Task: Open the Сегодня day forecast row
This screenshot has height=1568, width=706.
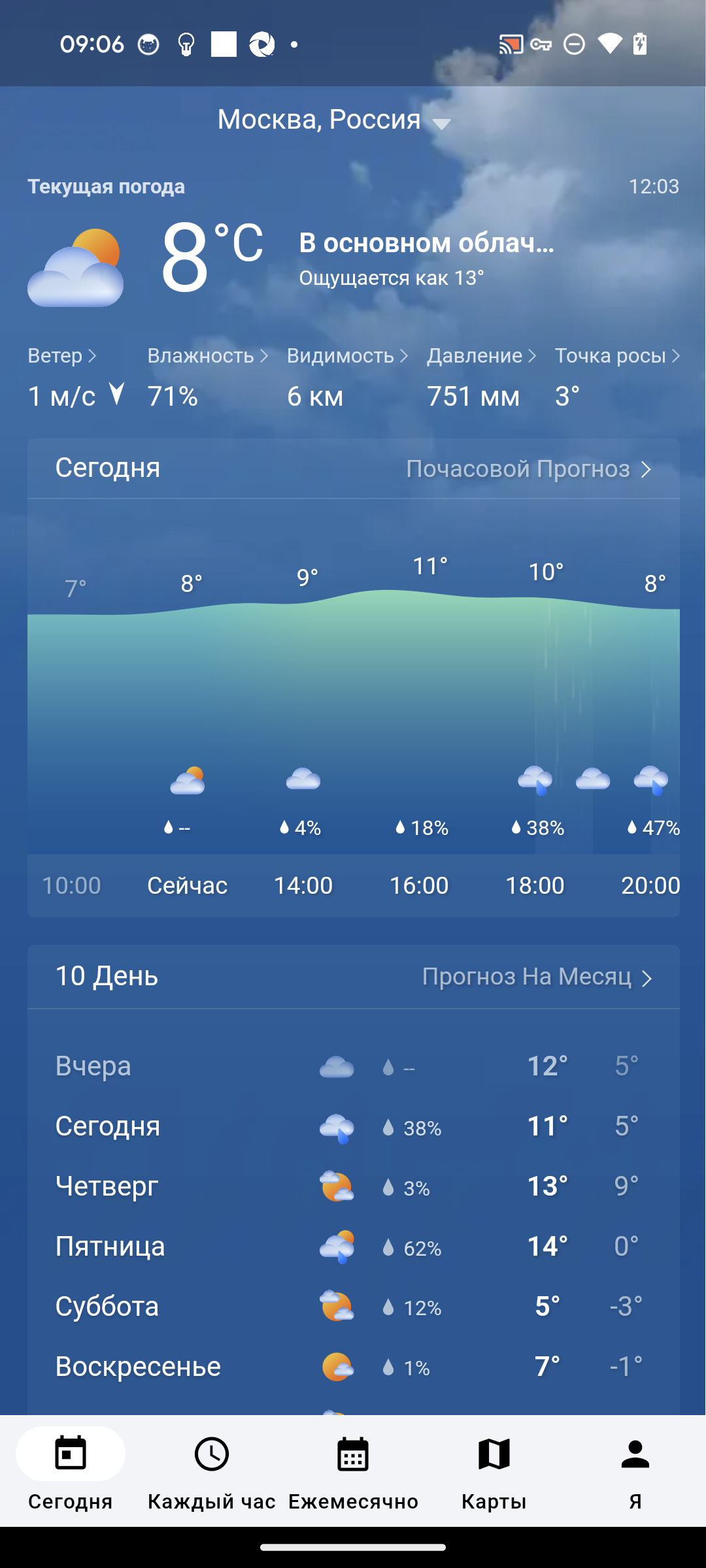Action: pos(354,1126)
